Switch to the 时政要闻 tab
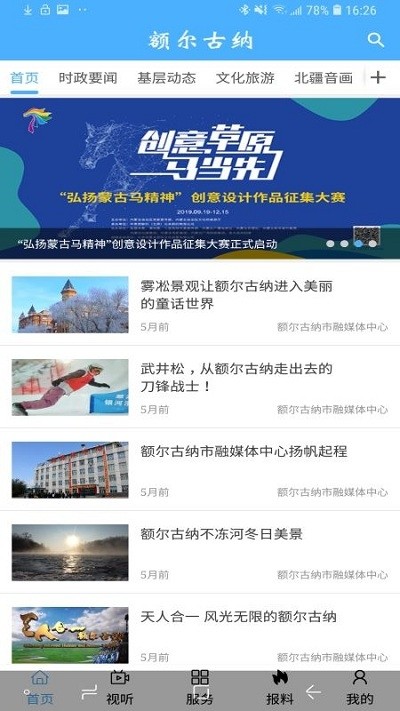The width and height of the screenshot is (400, 711). (x=88, y=78)
